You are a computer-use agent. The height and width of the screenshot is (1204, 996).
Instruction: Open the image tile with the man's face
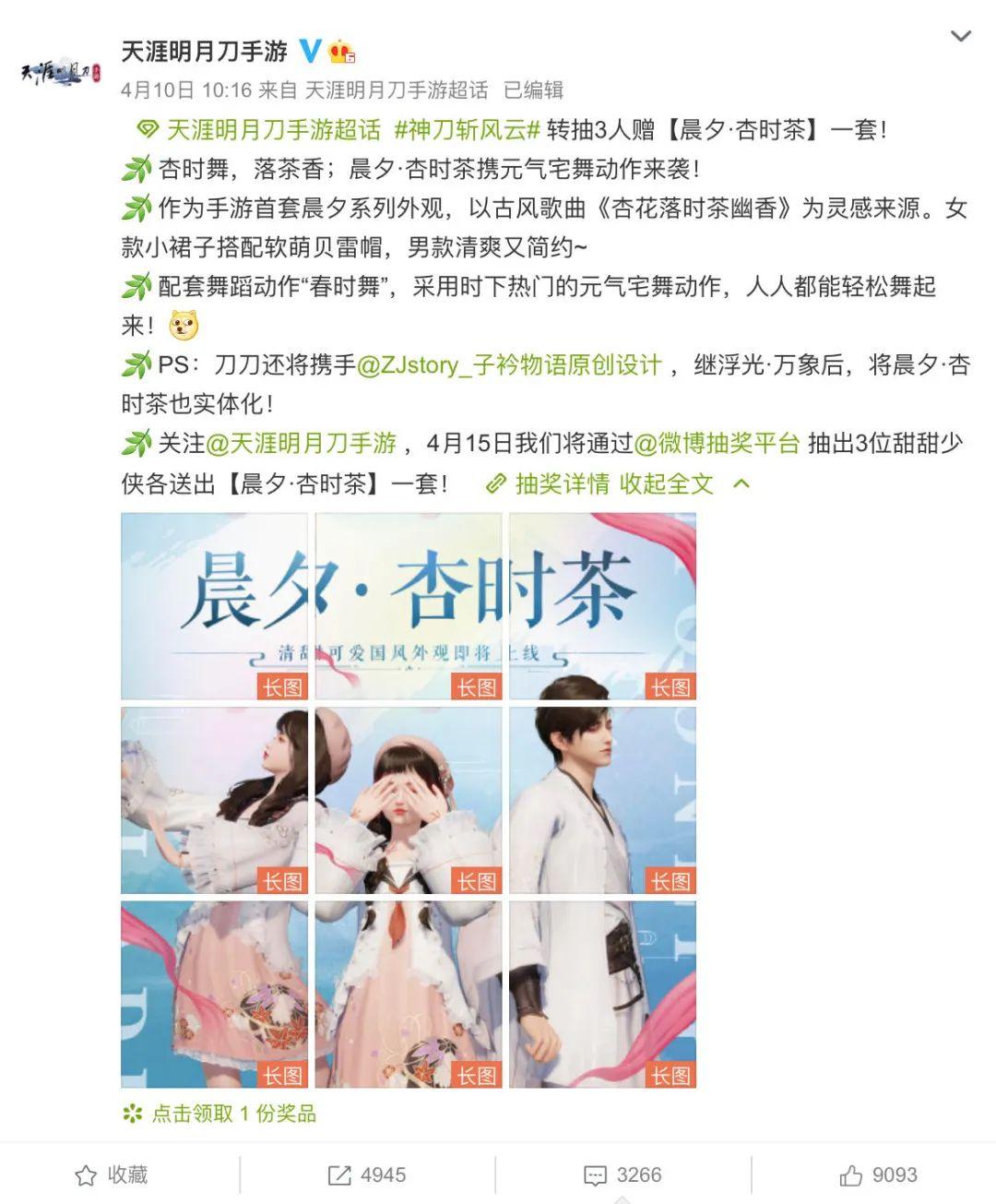[x=602, y=800]
